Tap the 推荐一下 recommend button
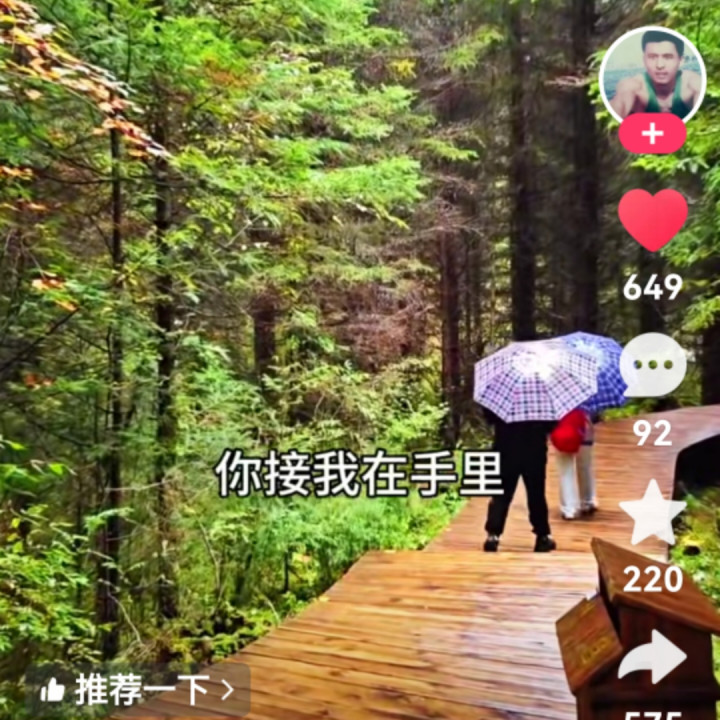This screenshot has width=720, height=720. pyautogui.click(x=138, y=689)
